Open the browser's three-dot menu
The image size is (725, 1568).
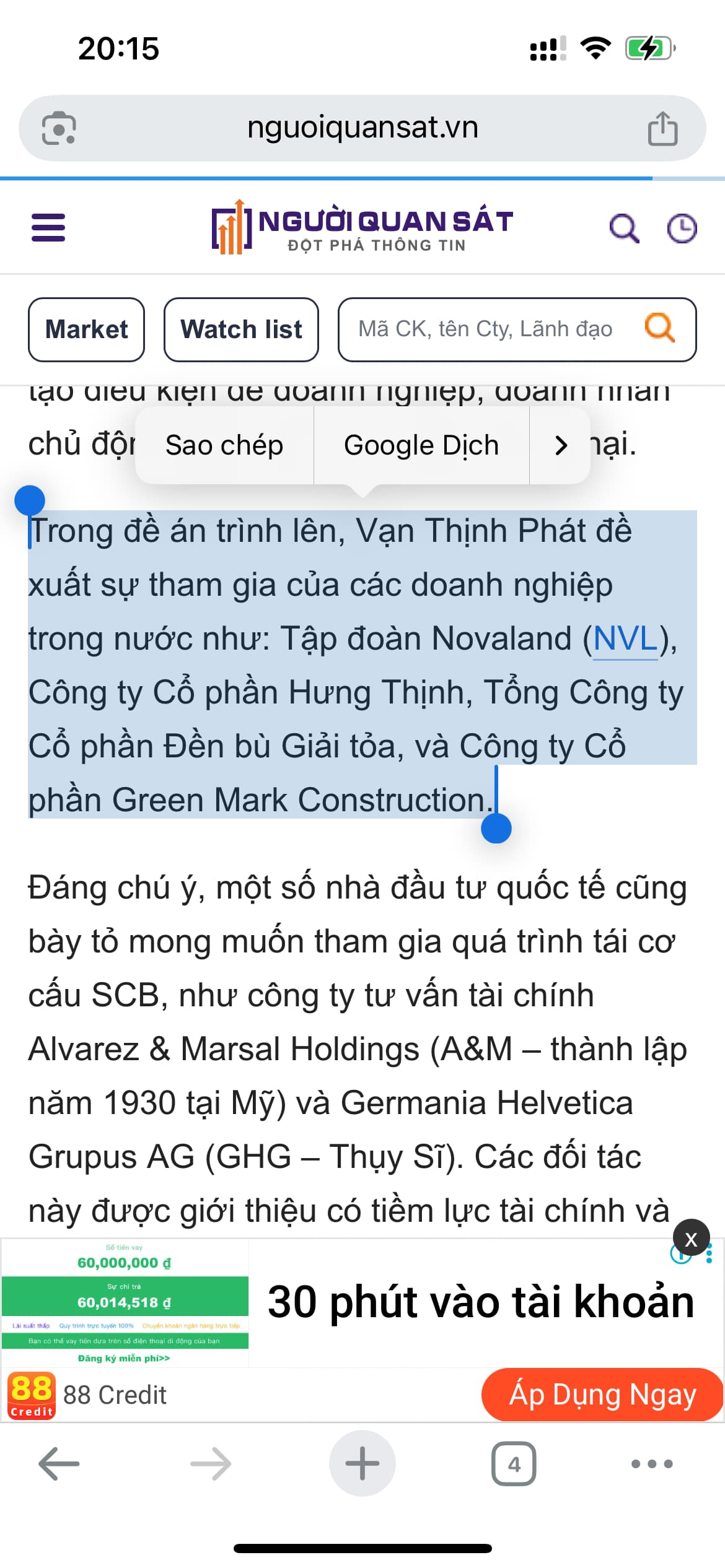(x=652, y=1464)
